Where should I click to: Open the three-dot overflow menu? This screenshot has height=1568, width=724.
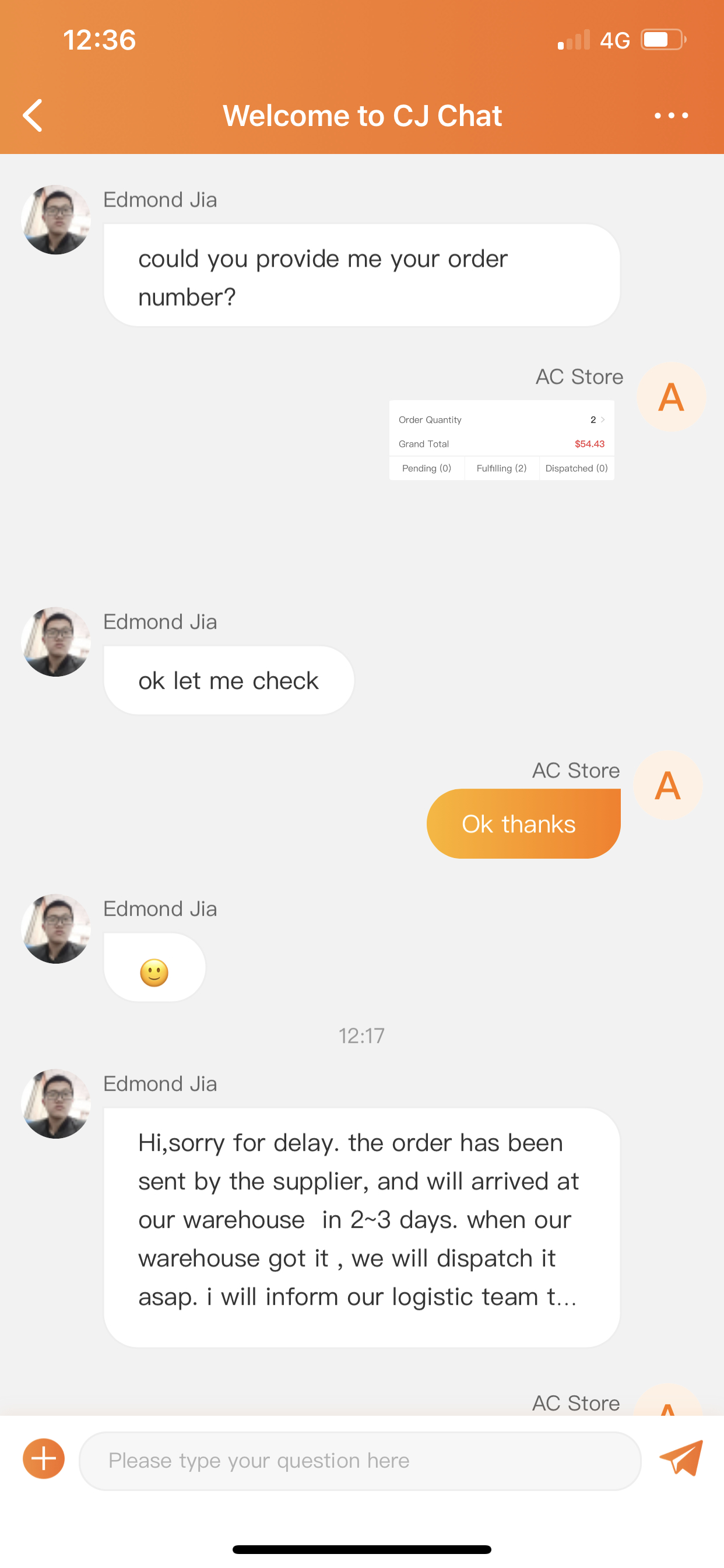click(x=670, y=115)
